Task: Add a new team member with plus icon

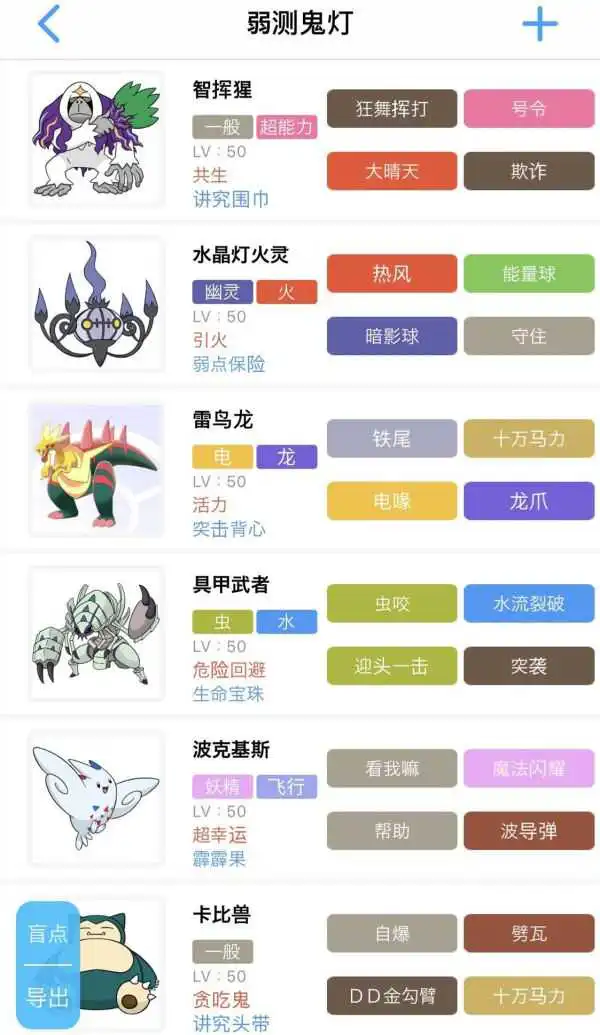Action: 540,23
